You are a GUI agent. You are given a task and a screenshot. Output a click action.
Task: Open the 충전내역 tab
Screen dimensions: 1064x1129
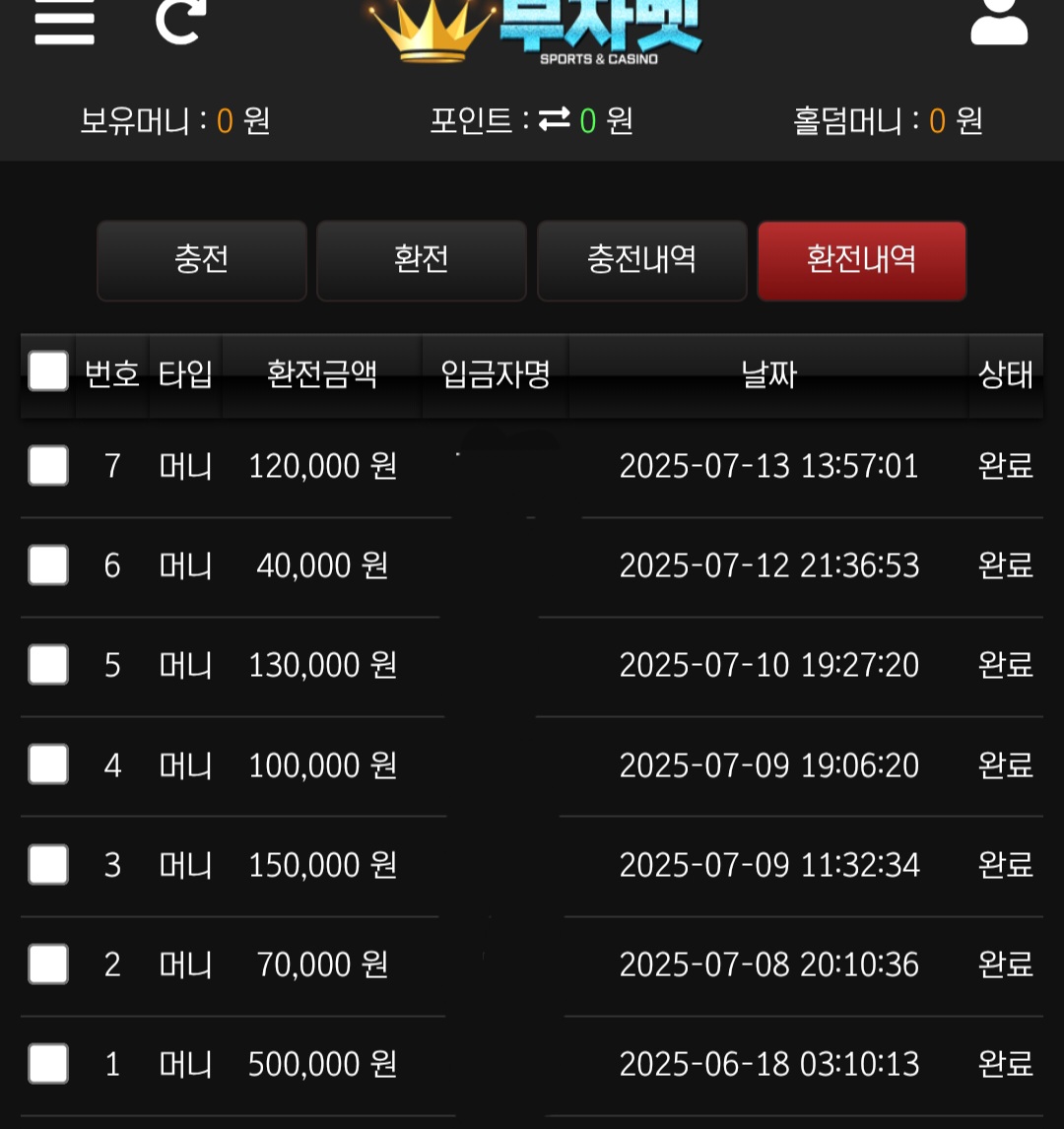click(x=641, y=260)
